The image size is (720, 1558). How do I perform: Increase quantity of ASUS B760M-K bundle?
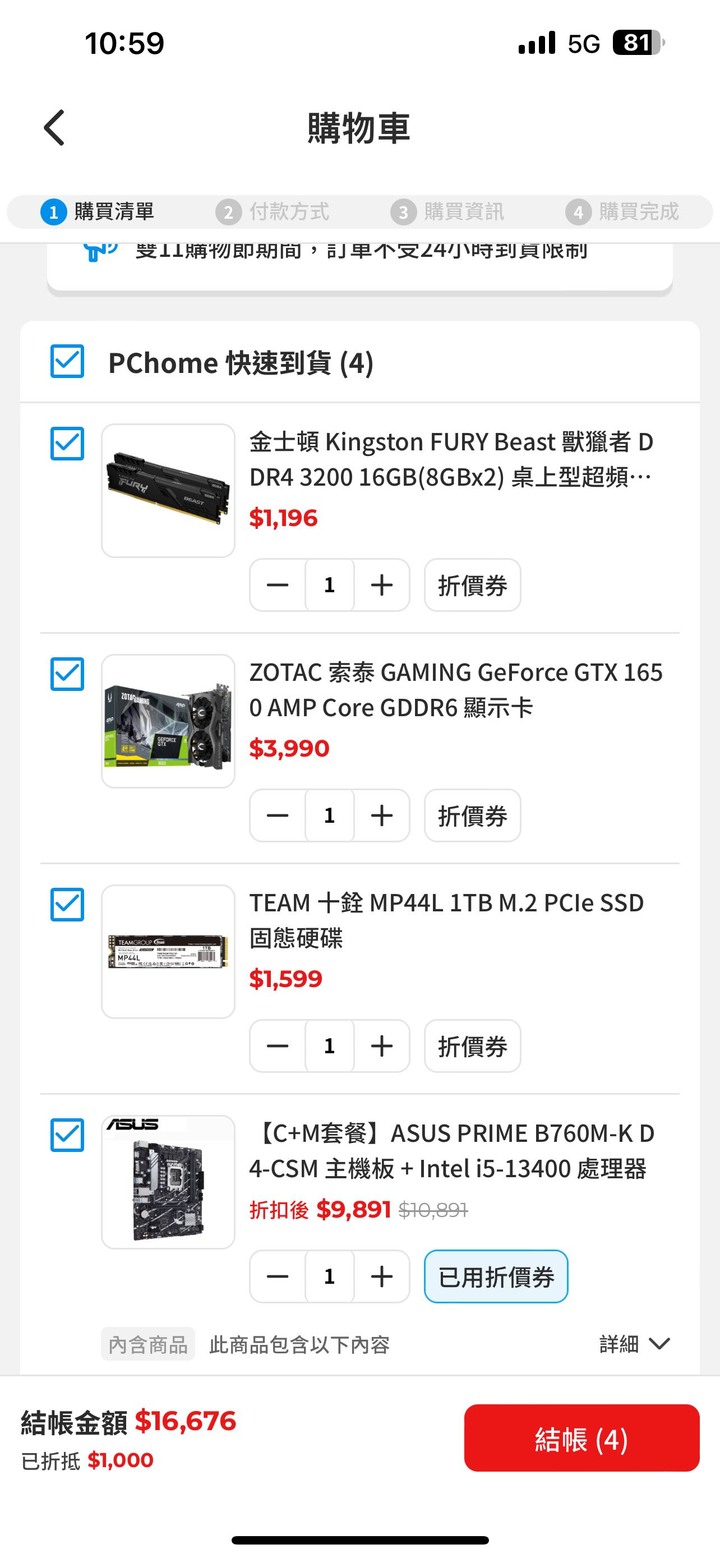pyautogui.click(x=381, y=1277)
